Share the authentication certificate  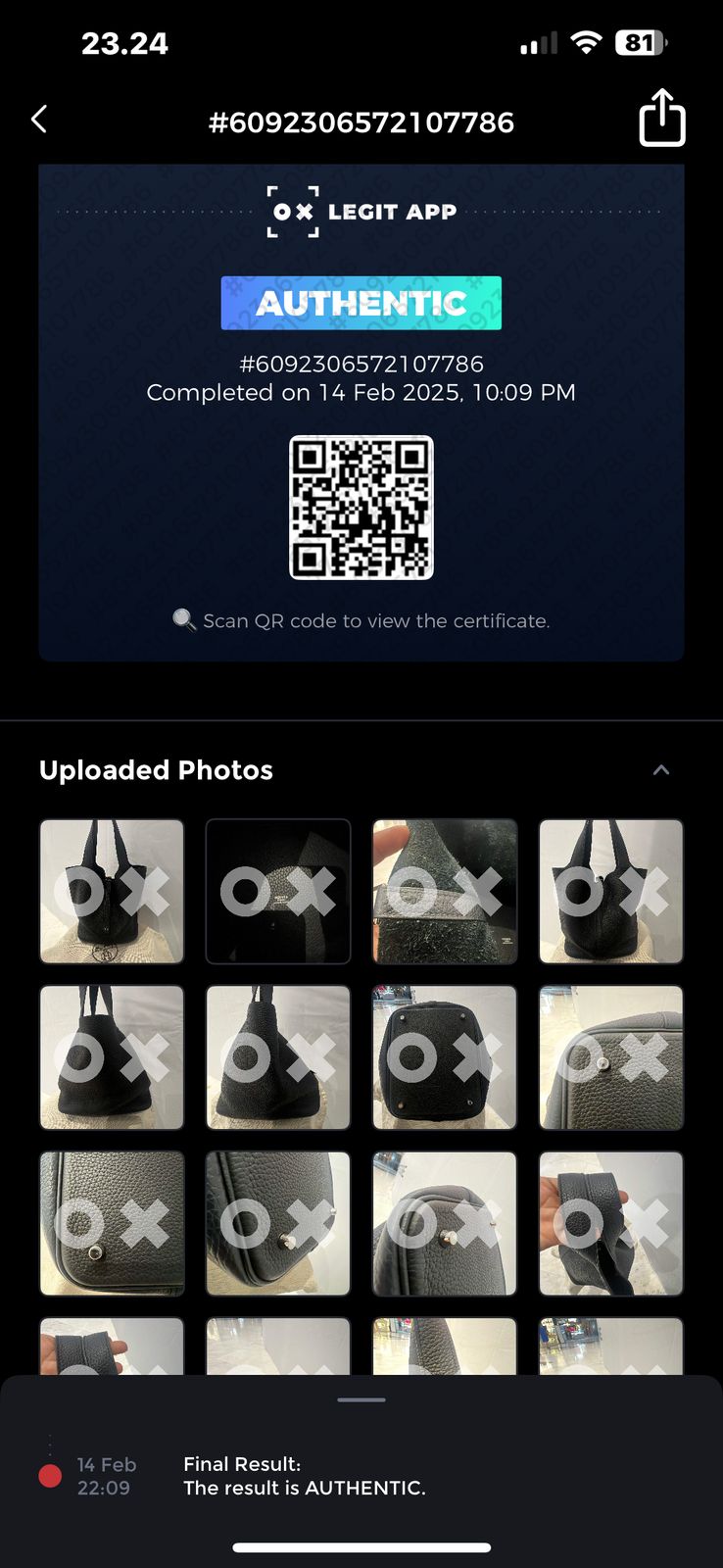pyautogui.click(x=661, y=119)
